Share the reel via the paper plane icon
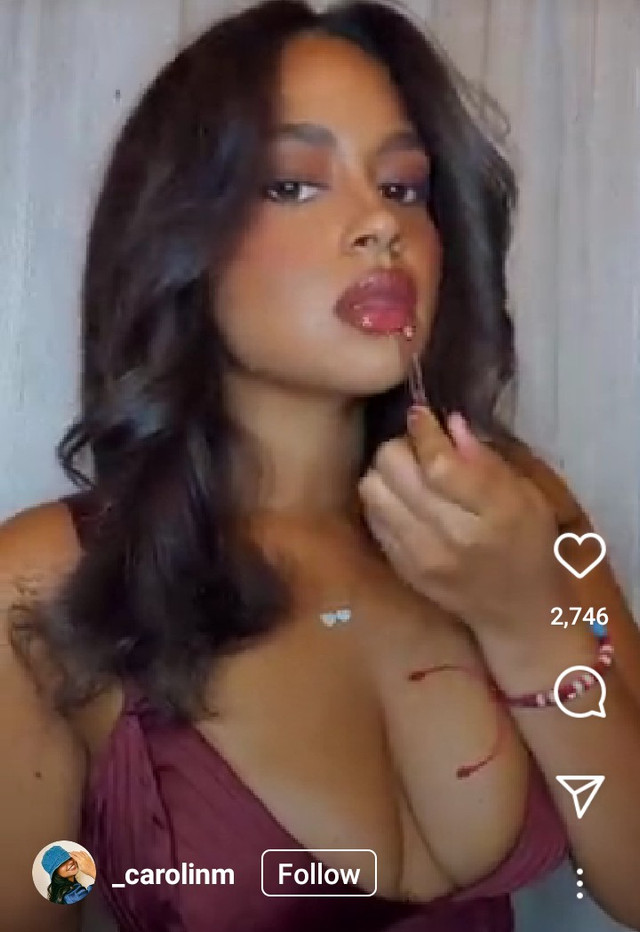Image resolution: width=640 pixels, height=932 pixels. 580,795
